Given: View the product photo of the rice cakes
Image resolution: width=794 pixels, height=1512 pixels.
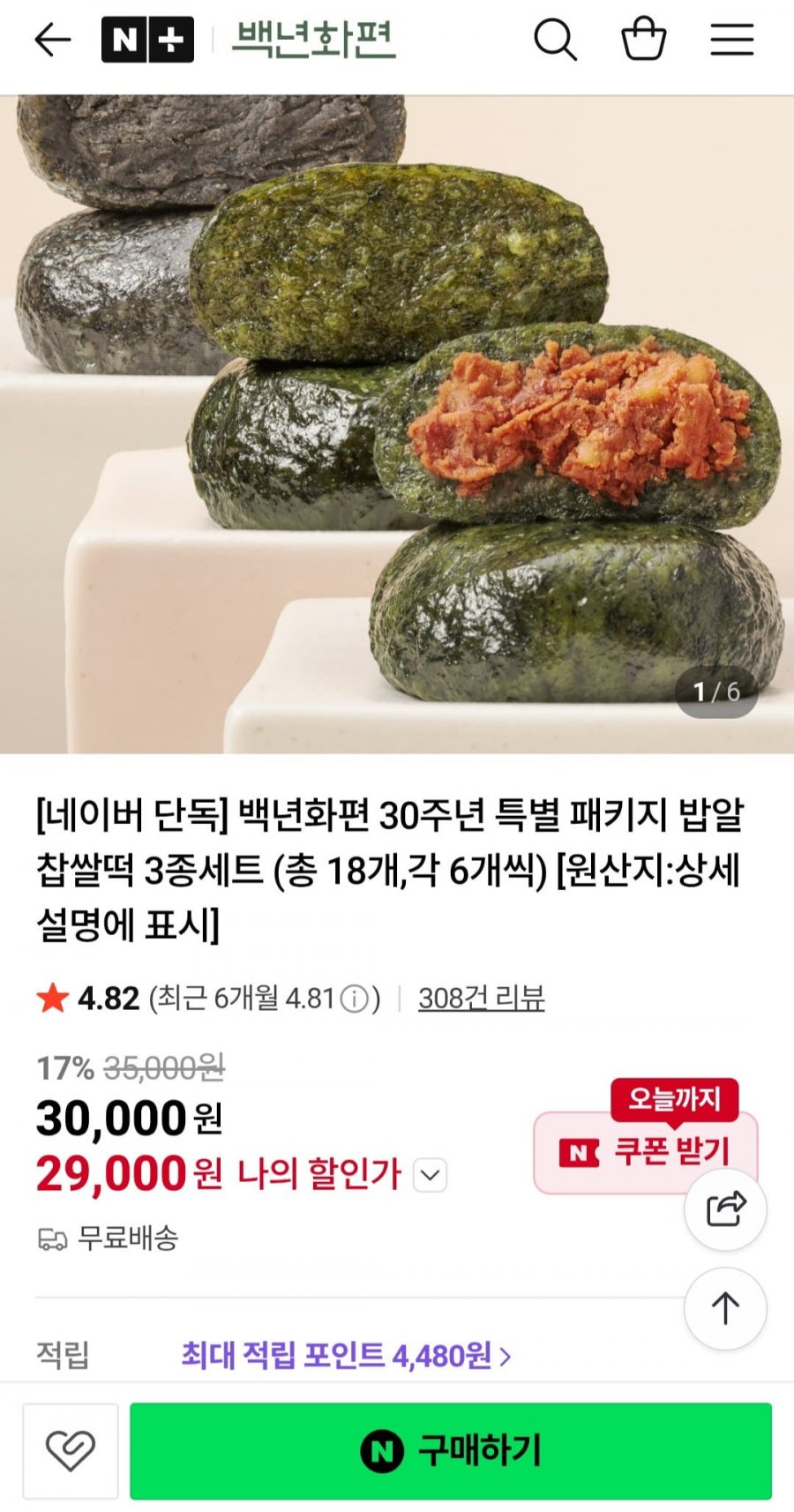Looking at the screenshot, I should [397, 423].
